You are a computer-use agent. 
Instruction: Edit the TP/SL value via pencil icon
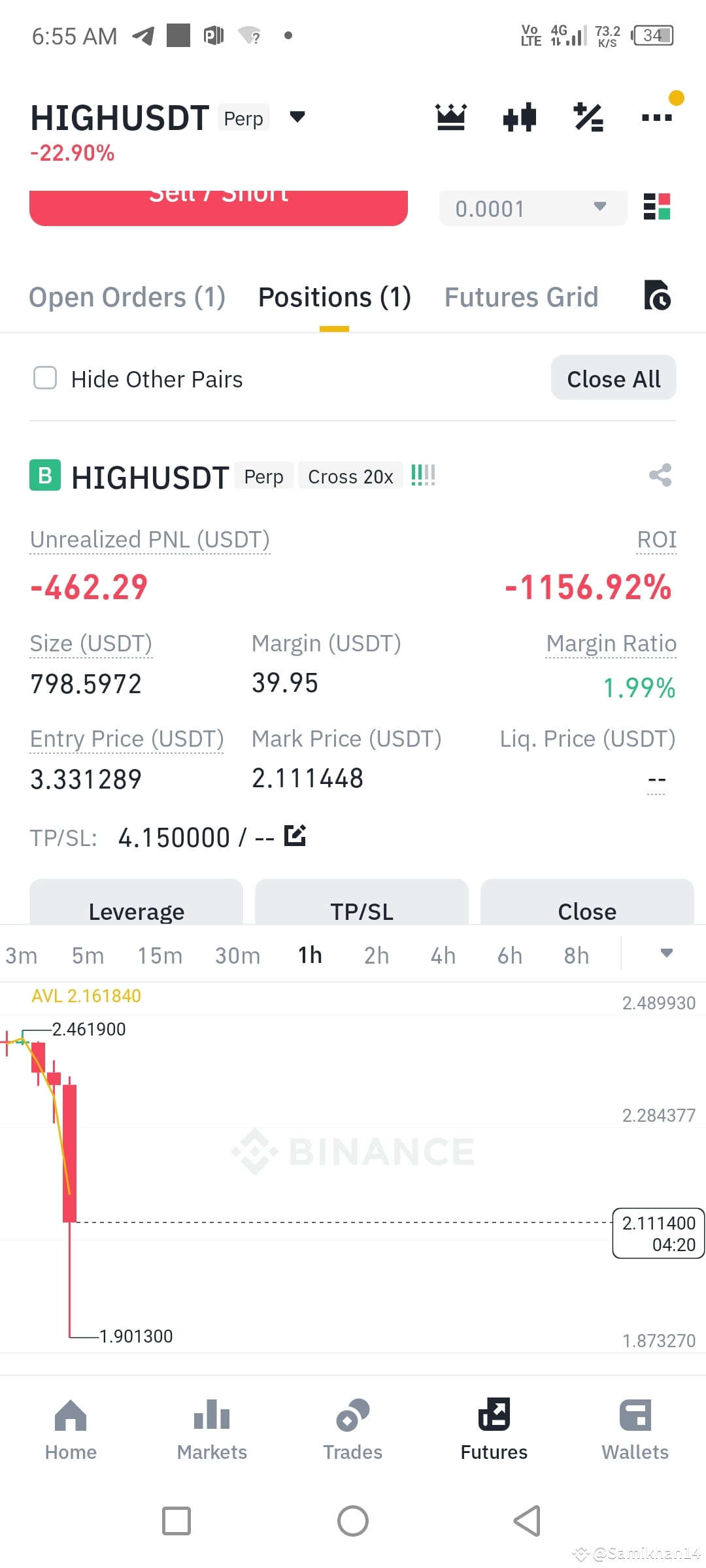point(295,836)
